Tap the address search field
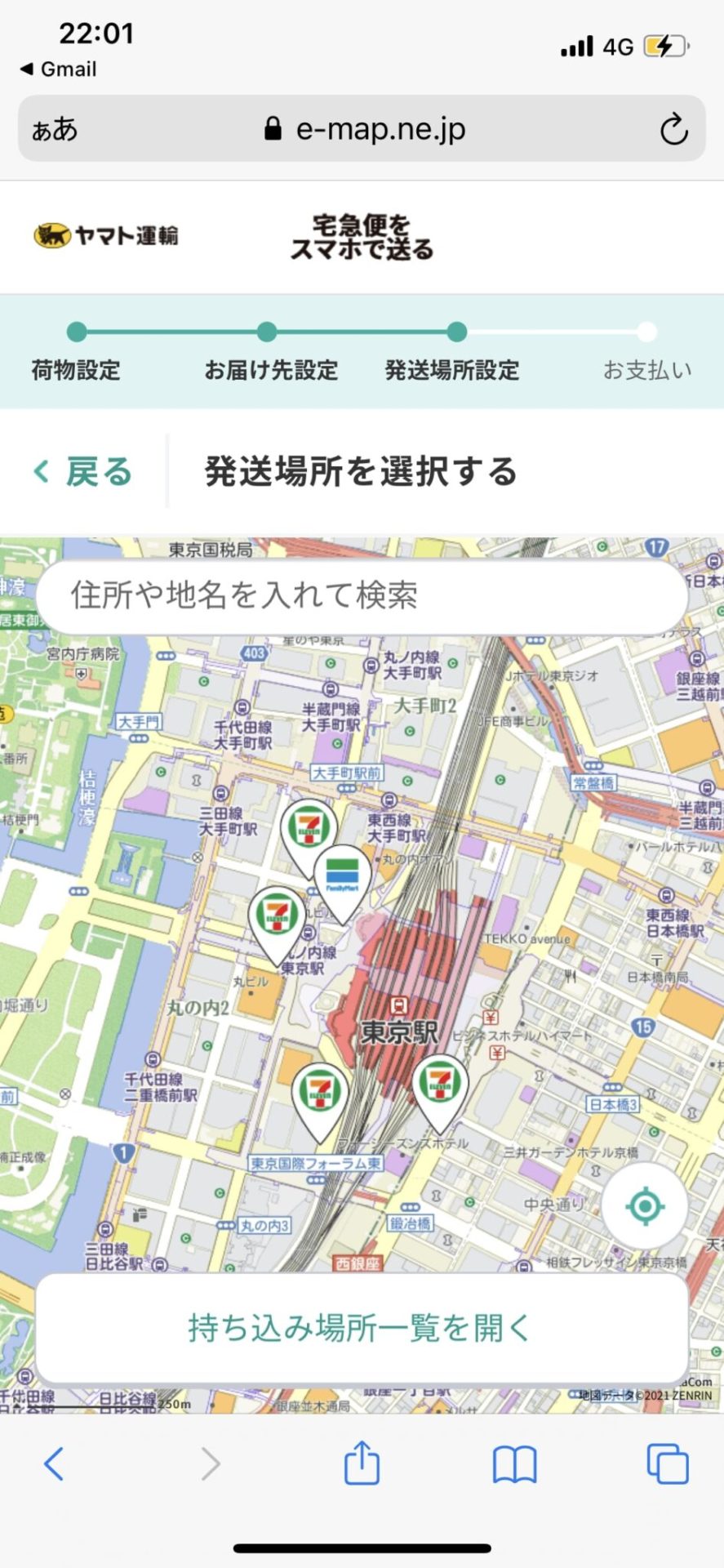Screen dimensions: 724x1568 362,595
